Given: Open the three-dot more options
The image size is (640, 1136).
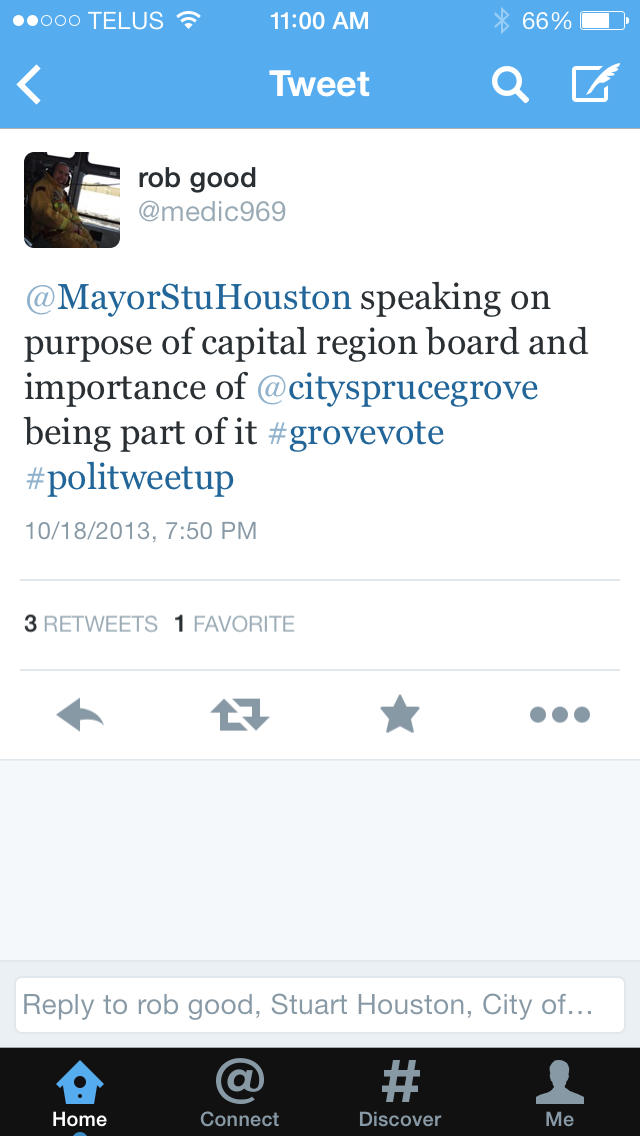Looking at the screenshot, I should [560, 715].
